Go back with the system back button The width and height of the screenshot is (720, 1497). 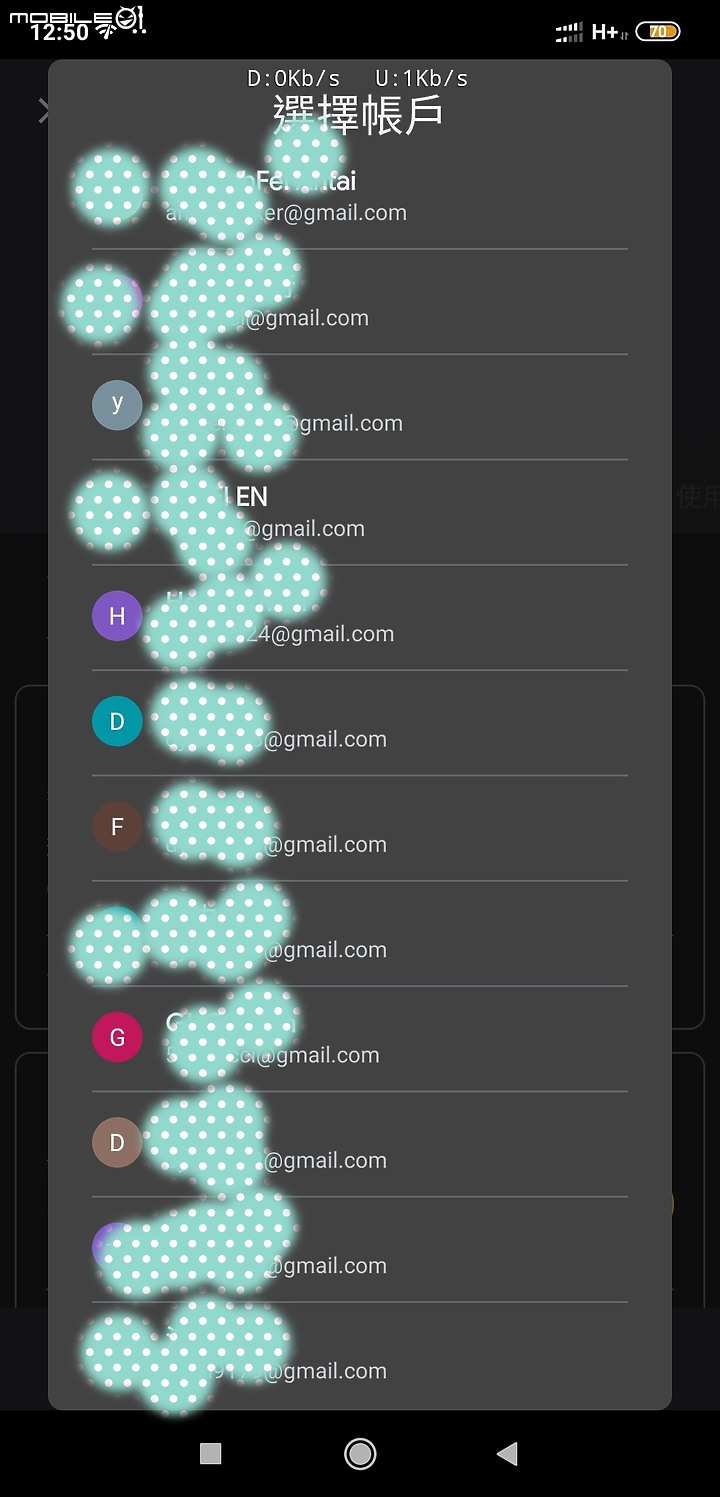tap(508, 1453)
